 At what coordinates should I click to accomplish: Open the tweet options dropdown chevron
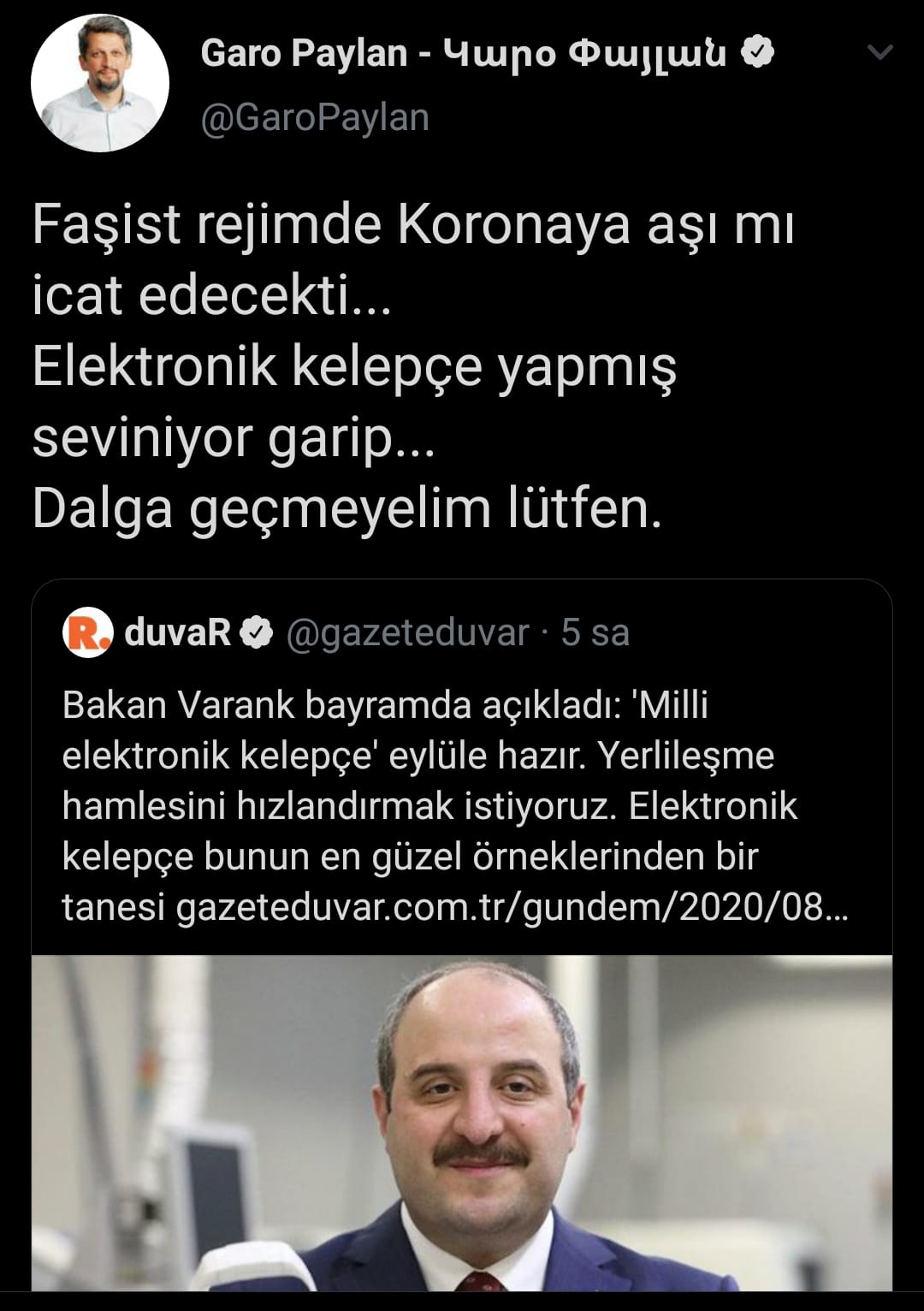(x=880, y=53)
